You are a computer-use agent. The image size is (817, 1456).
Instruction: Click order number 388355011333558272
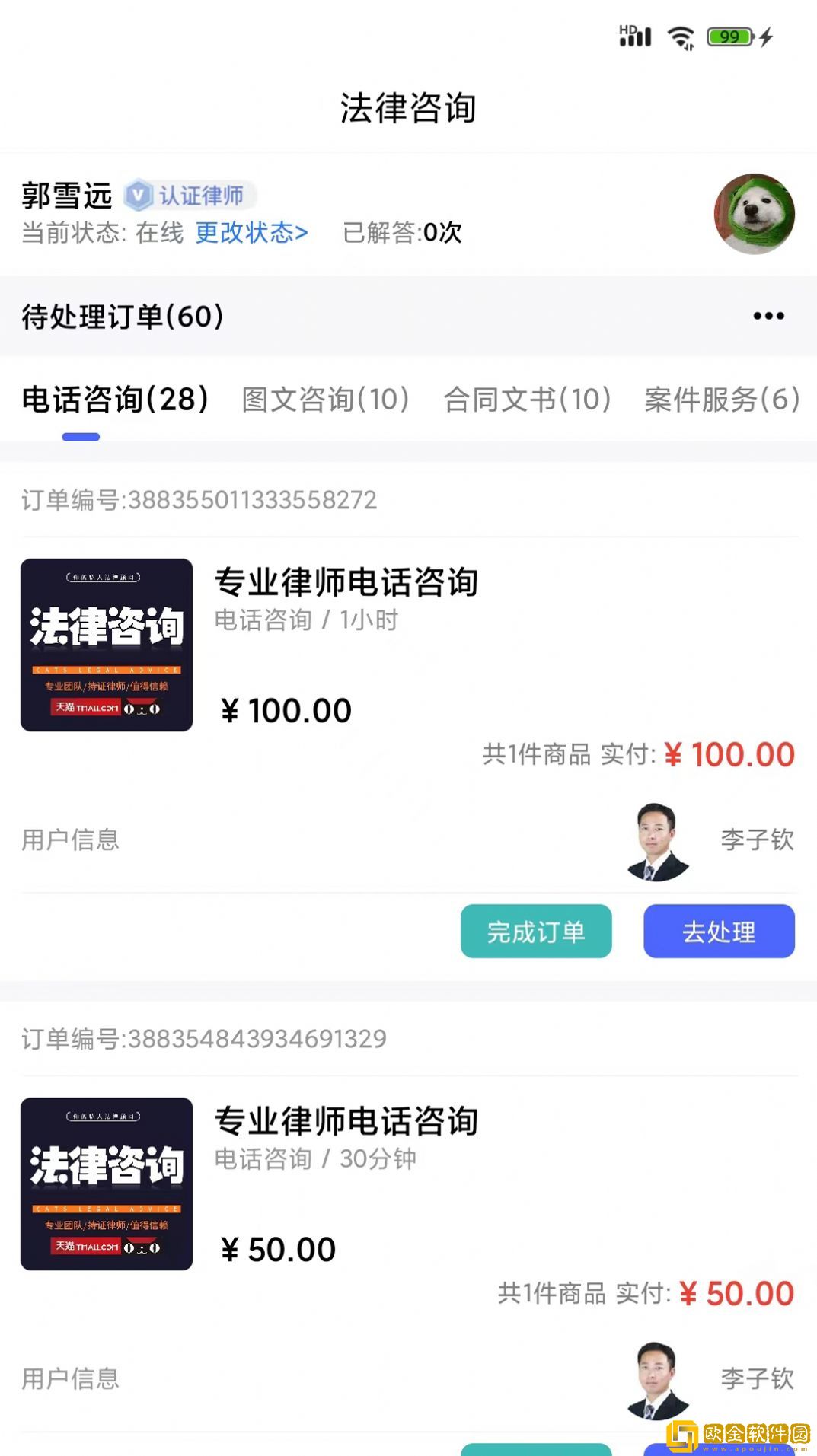199,500
